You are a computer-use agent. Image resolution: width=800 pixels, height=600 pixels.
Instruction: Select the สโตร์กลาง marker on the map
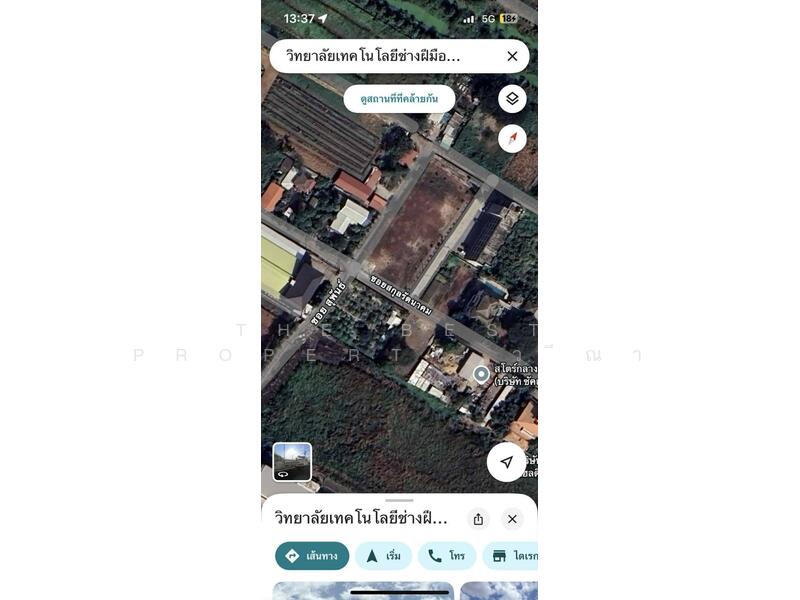[481, 374]
